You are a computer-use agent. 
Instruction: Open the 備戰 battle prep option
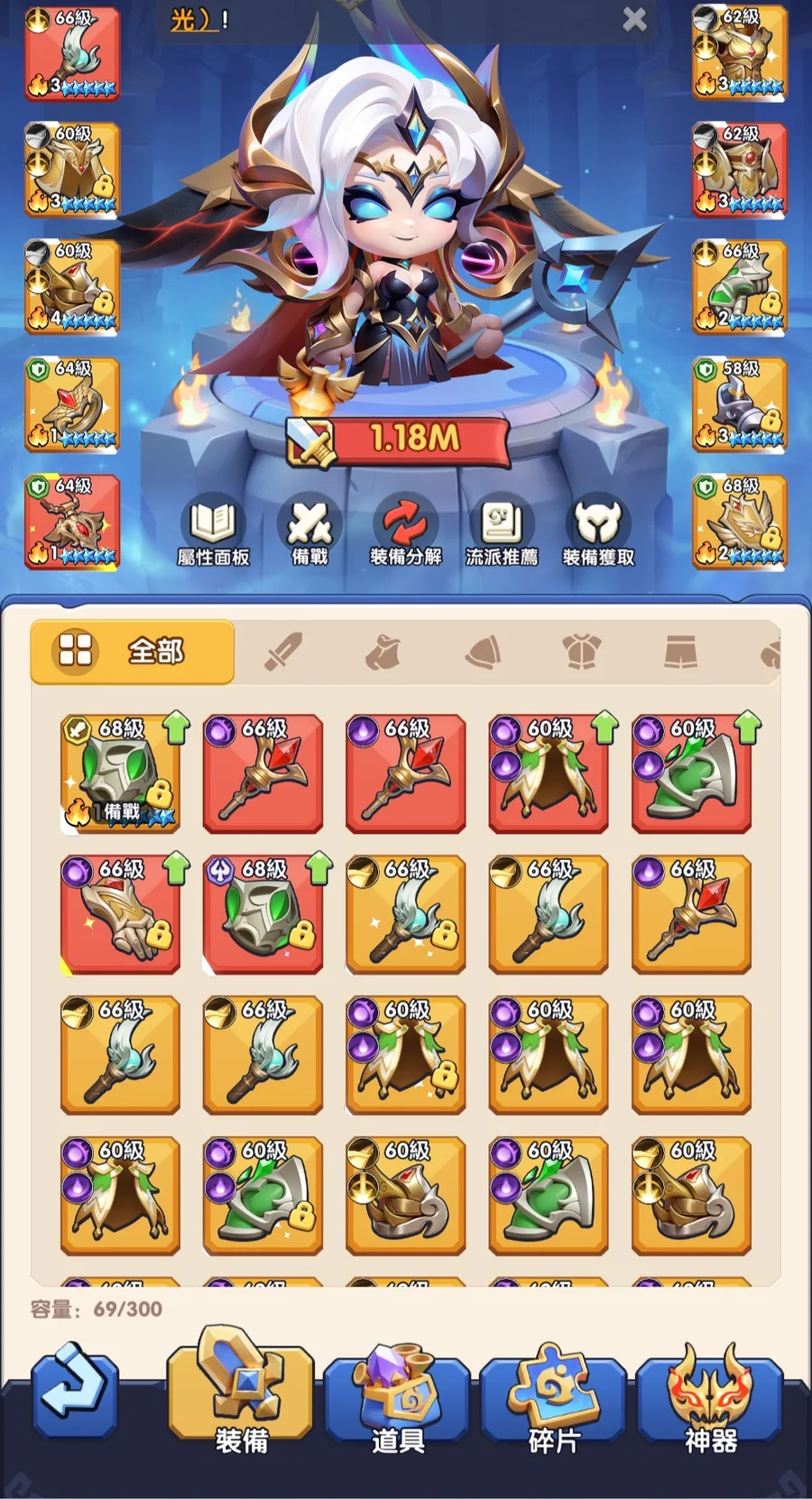(309, 531)
